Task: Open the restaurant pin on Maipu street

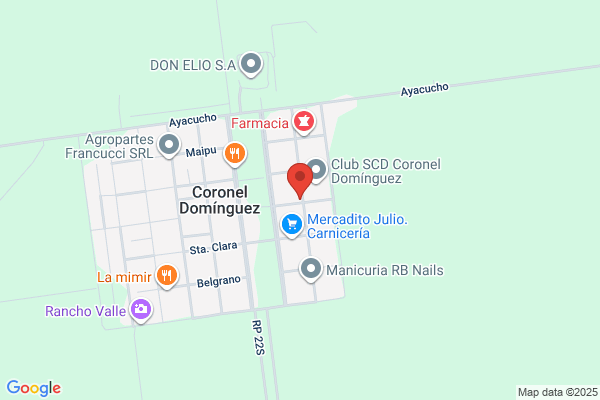Action: point(235,154)
